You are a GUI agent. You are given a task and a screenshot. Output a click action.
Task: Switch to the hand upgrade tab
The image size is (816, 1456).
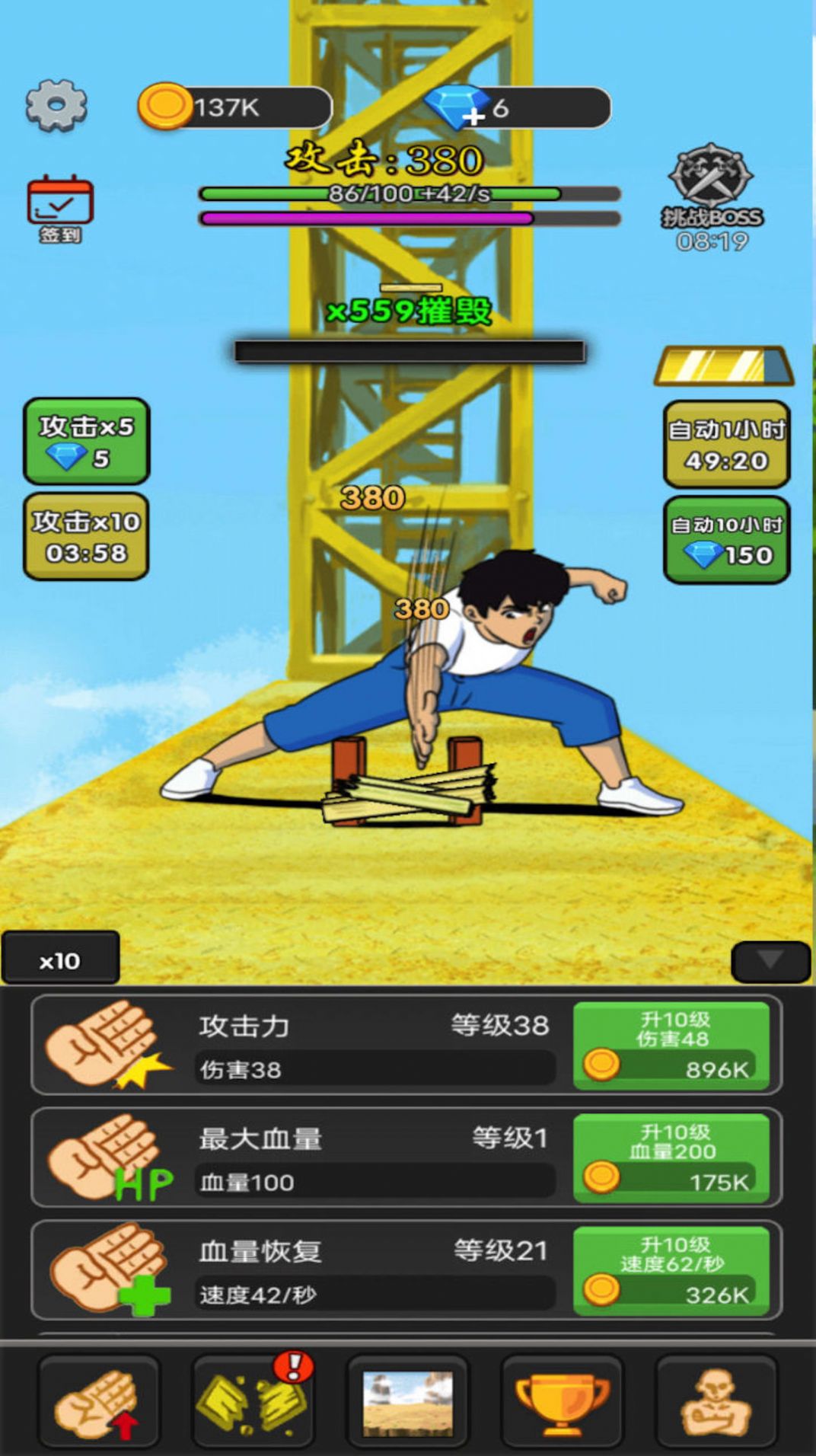99,1402
